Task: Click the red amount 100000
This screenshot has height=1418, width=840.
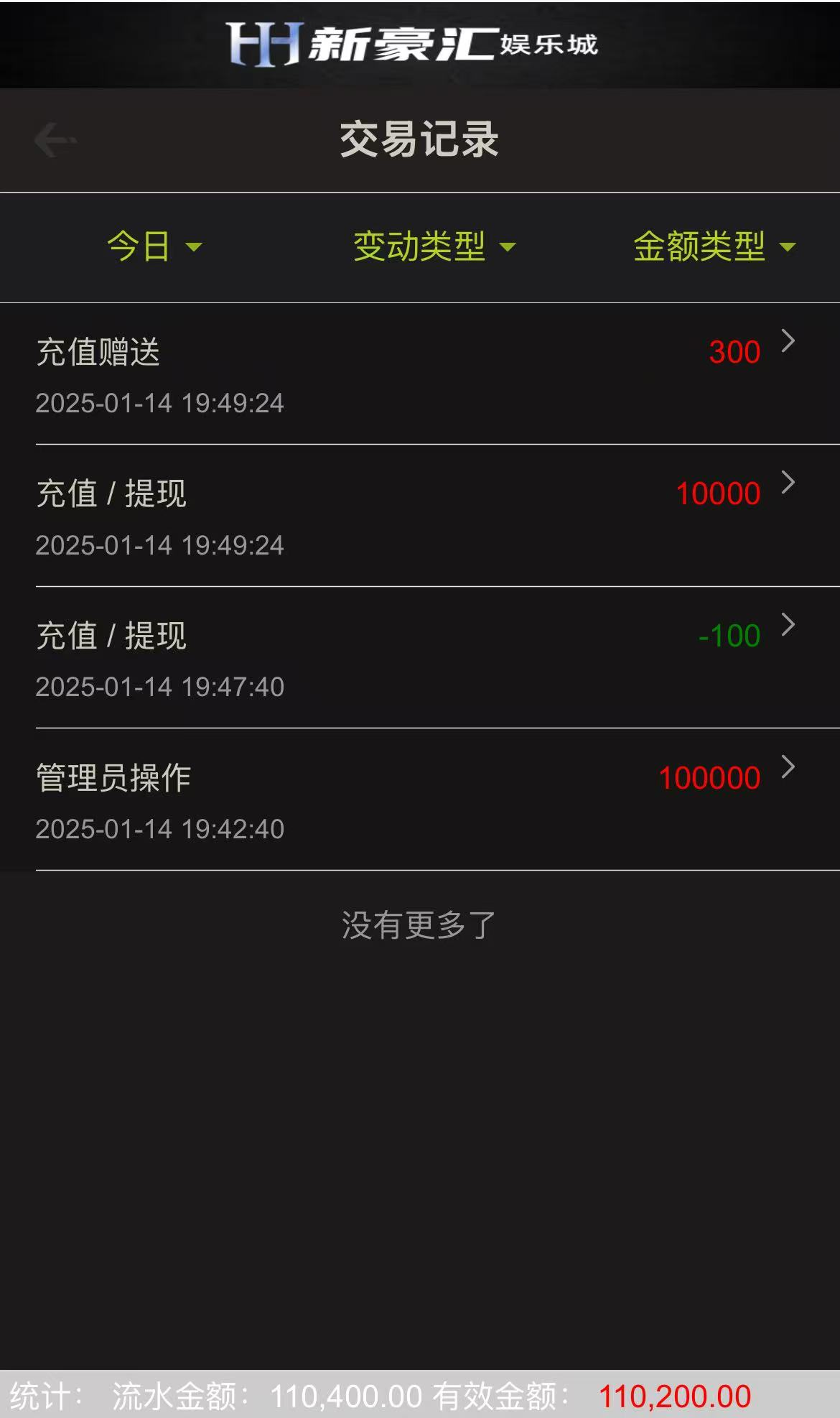Action: 711,777
